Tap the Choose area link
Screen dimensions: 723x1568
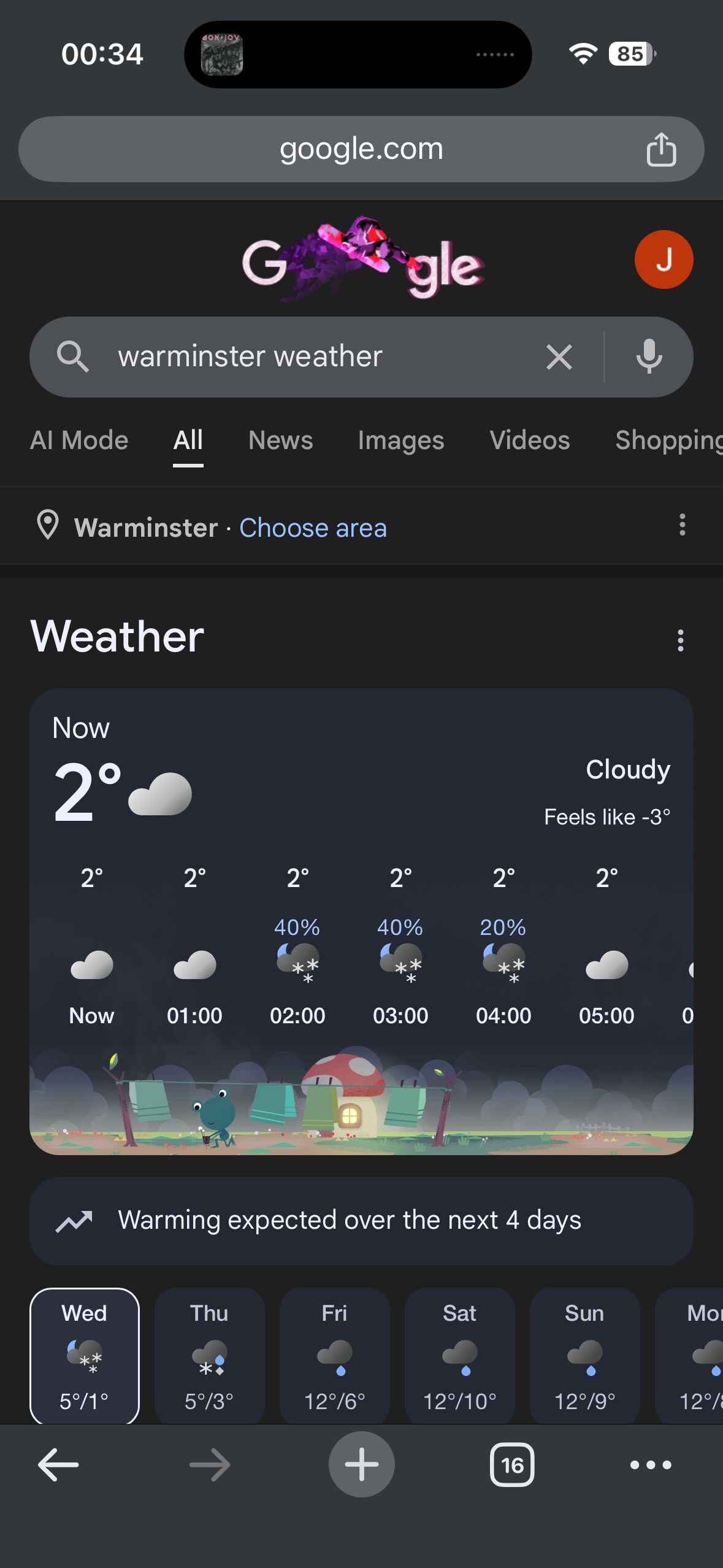pyautogui.click(x=313, y=528)
